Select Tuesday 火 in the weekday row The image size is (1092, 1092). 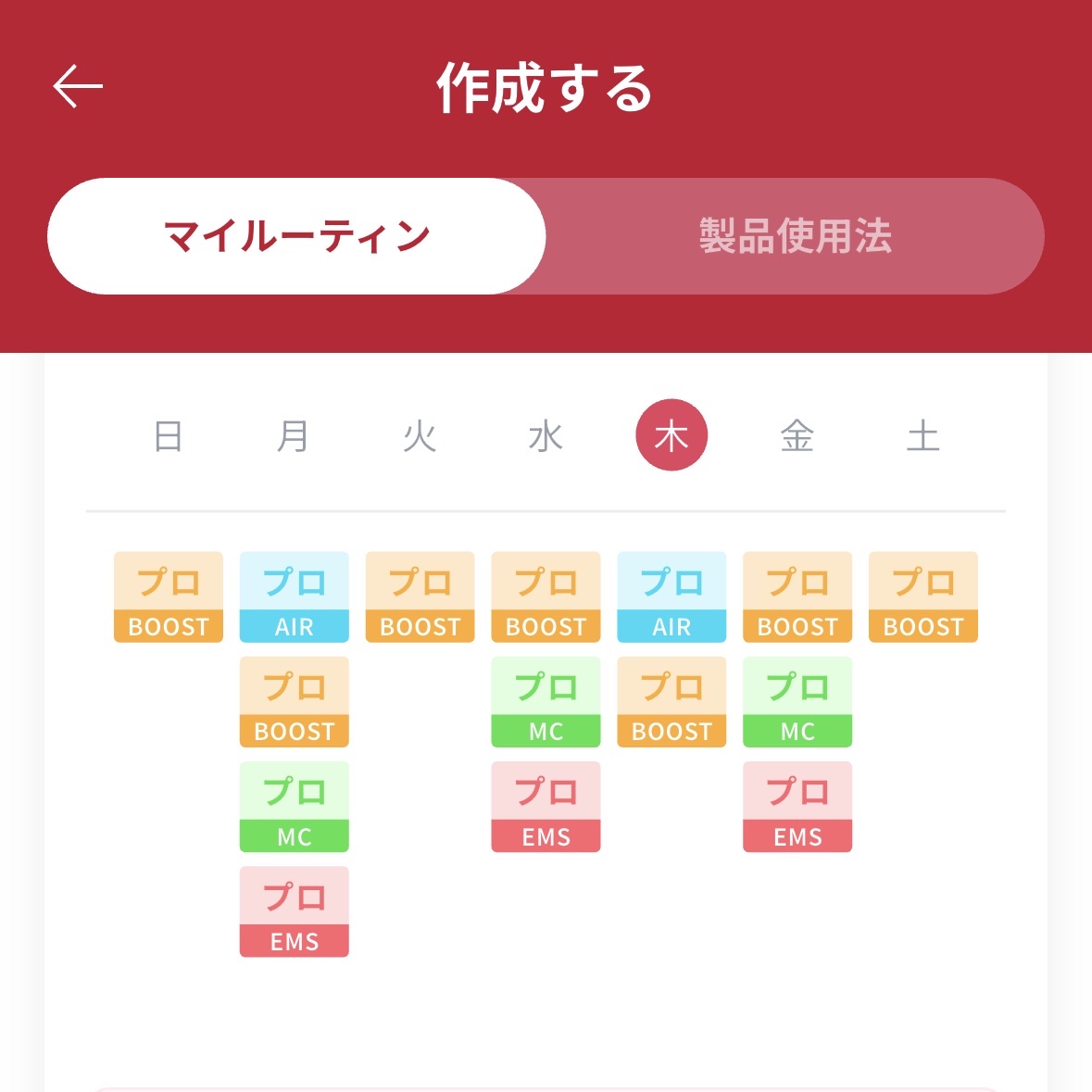click(x=420, y=435)
